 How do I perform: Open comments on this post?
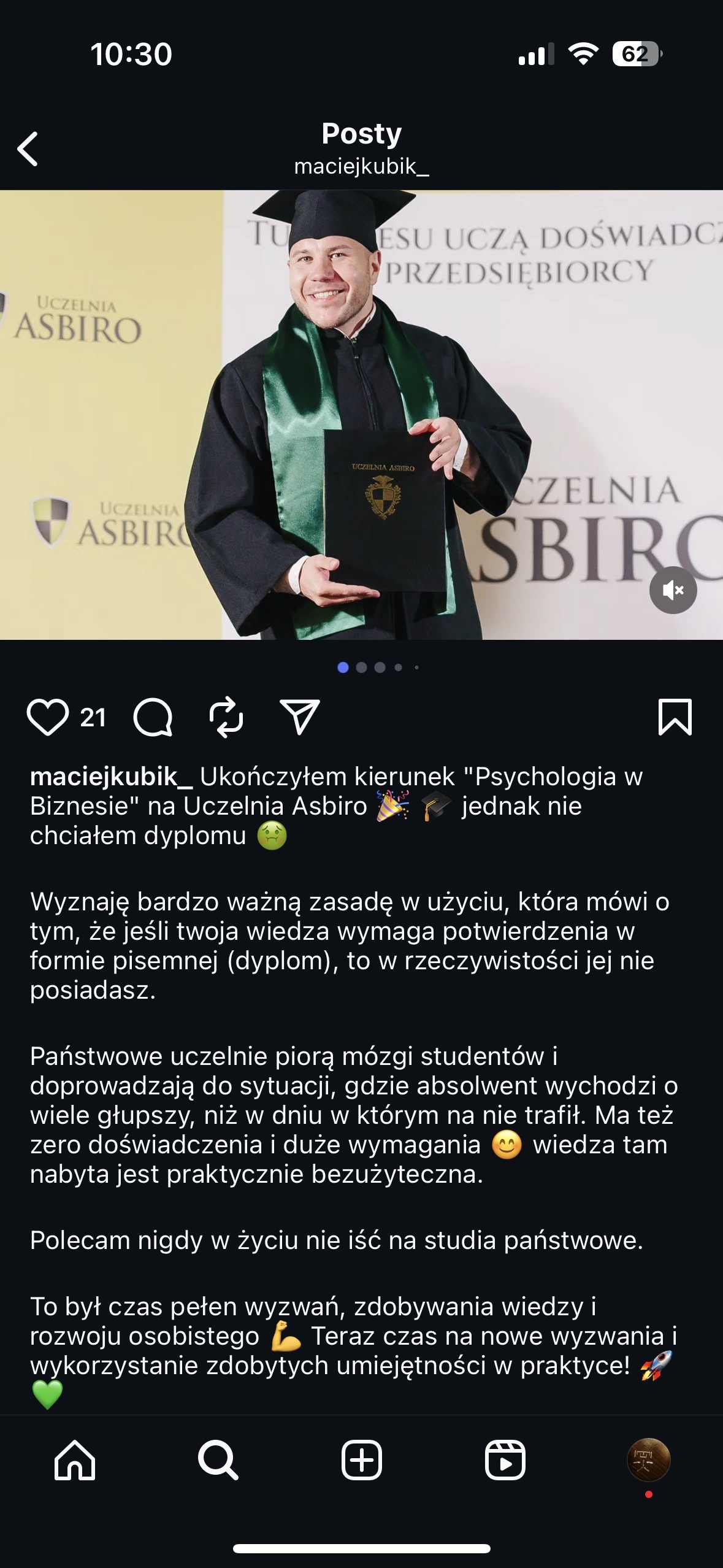153,717
